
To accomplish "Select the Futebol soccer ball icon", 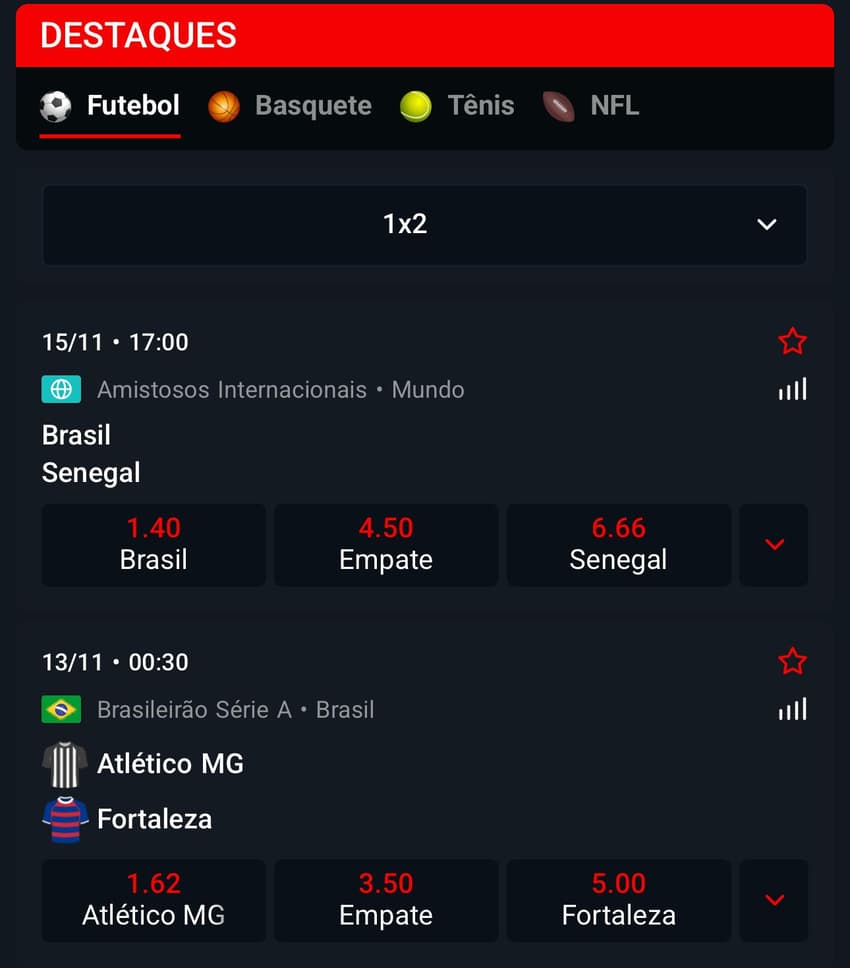I will (57, 105).
